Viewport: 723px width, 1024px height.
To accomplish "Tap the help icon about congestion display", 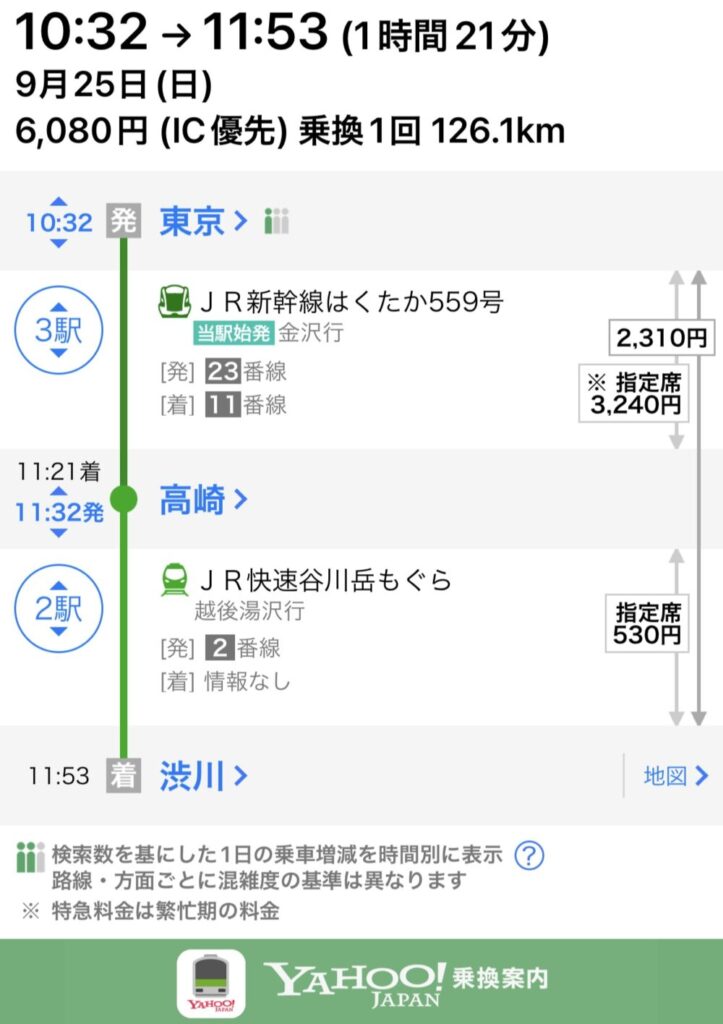I will (x=529, y=856).
